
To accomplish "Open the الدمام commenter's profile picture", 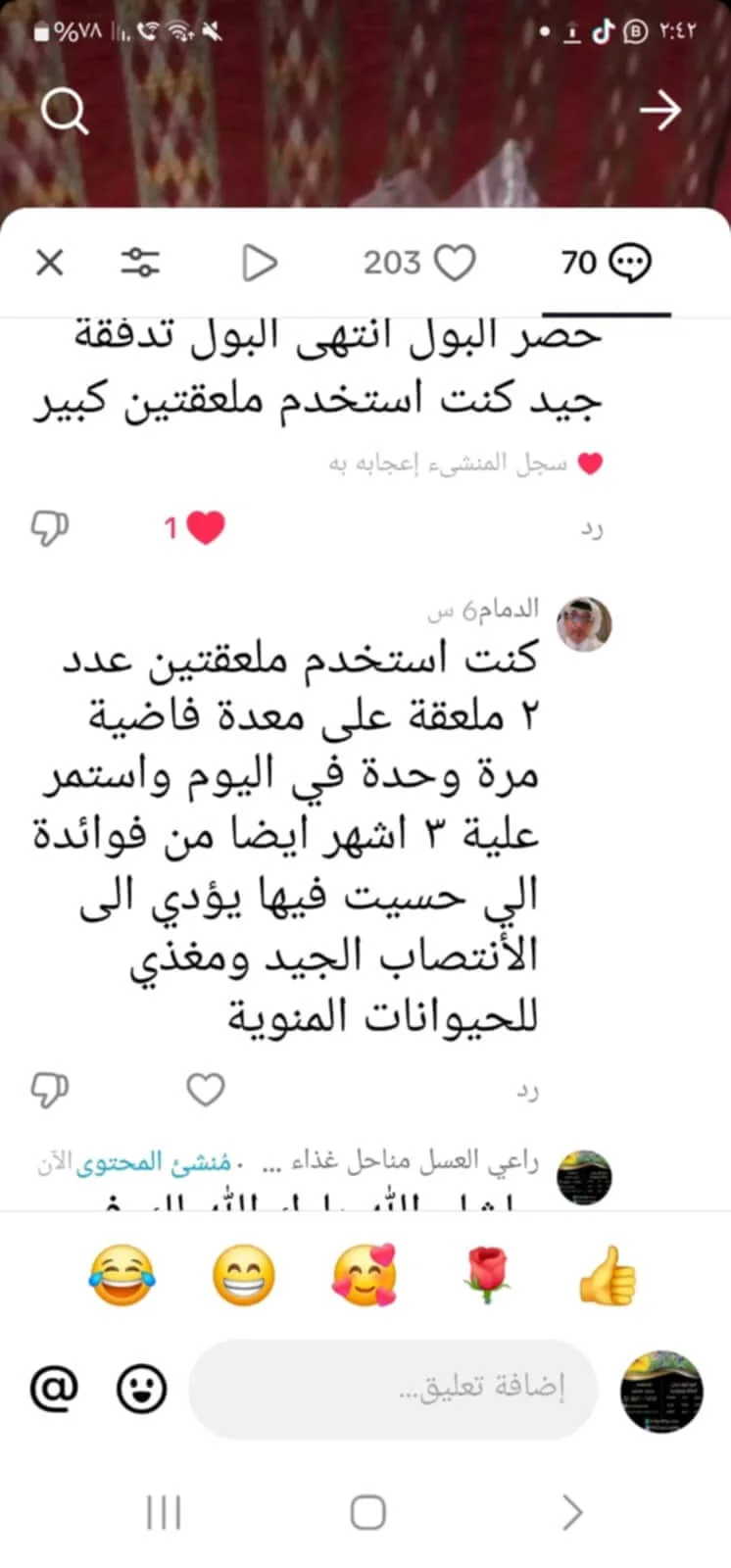I will tap(584, 624).
